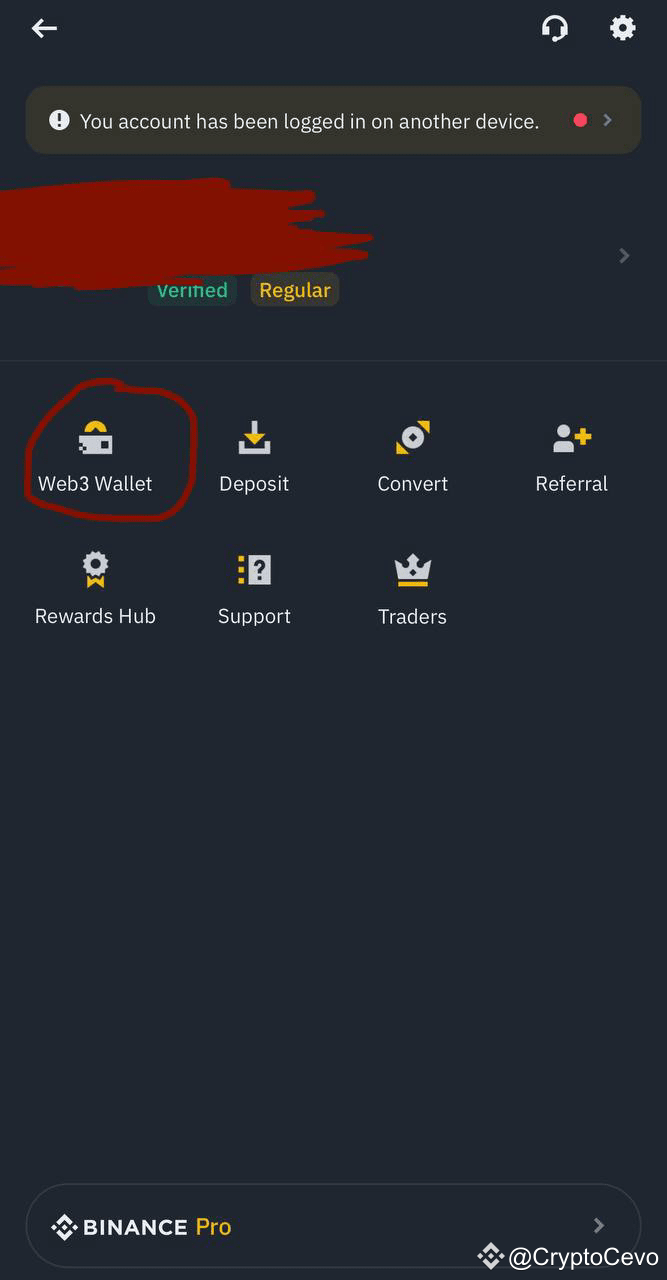Open Deposit

(254, 456)
